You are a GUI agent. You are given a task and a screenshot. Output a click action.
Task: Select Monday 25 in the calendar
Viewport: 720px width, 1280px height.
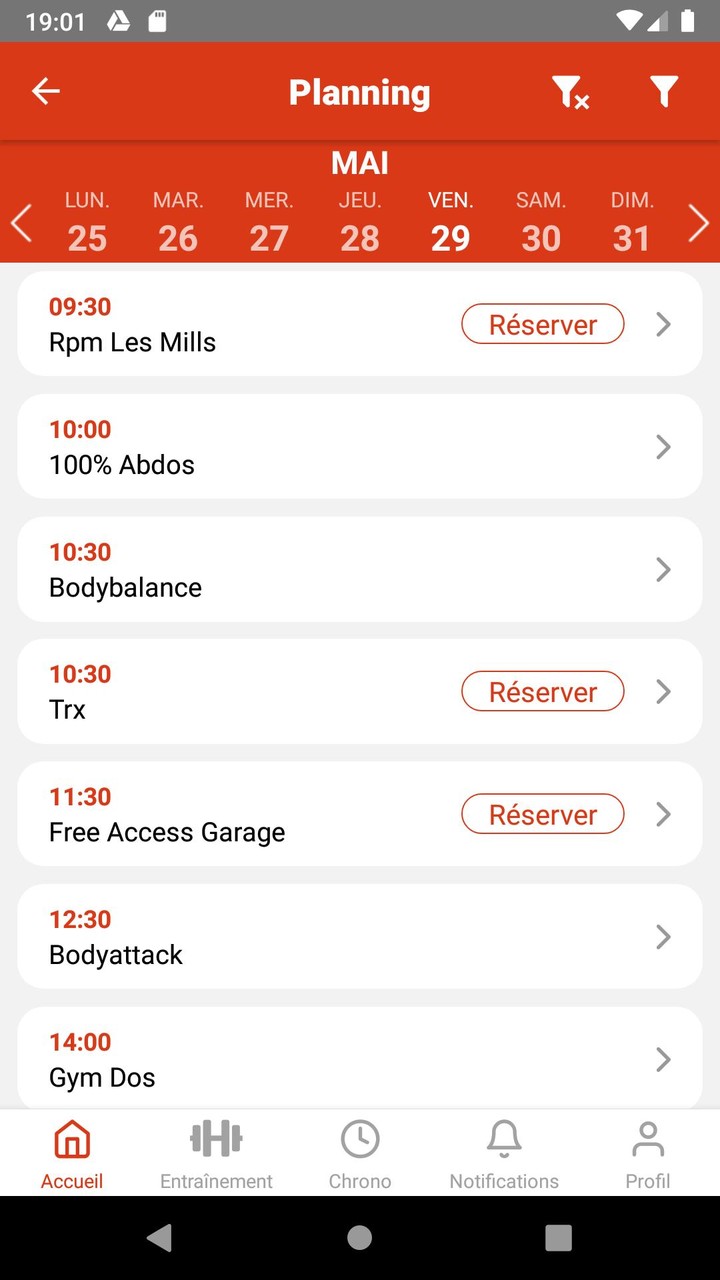tap(87, 223)
